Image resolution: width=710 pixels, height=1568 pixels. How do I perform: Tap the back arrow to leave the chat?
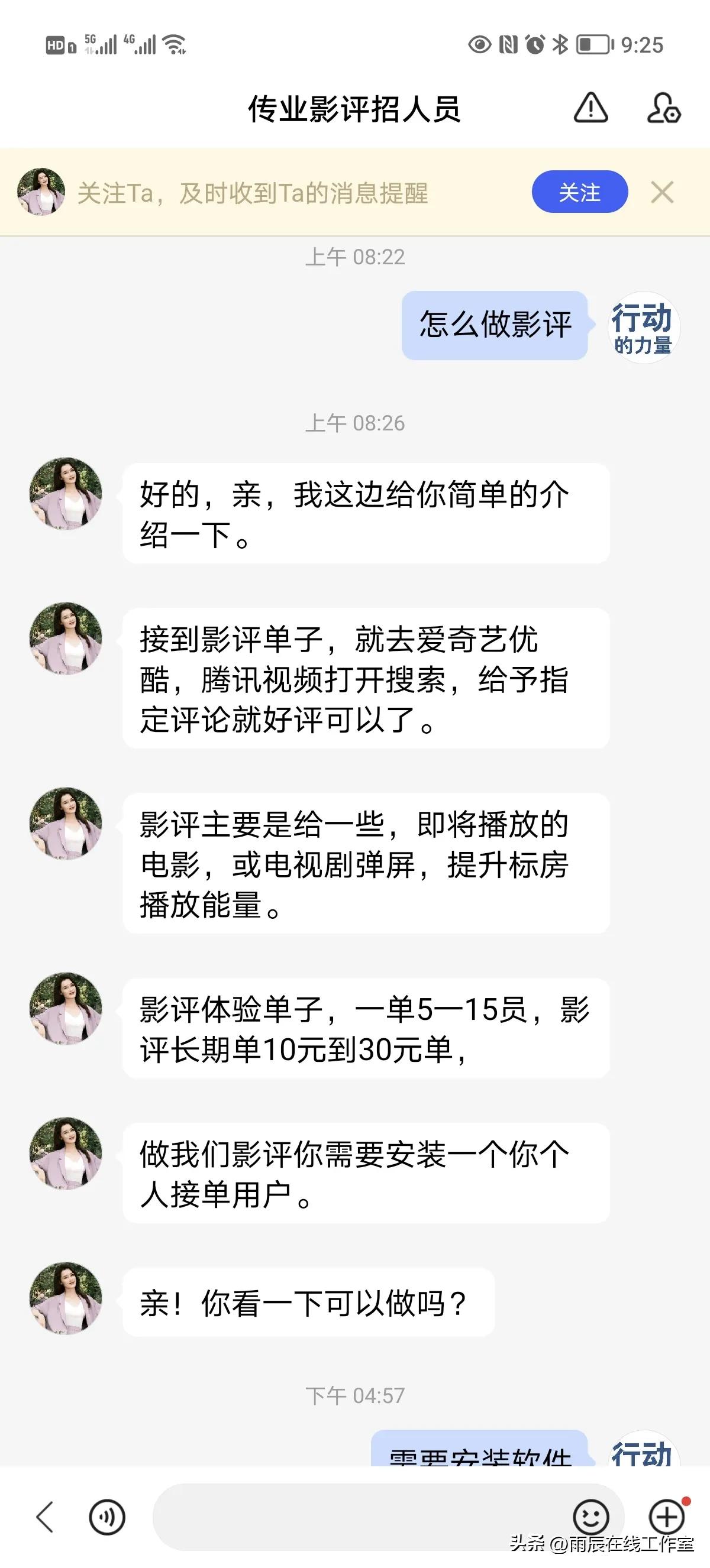coord(43,1515)
